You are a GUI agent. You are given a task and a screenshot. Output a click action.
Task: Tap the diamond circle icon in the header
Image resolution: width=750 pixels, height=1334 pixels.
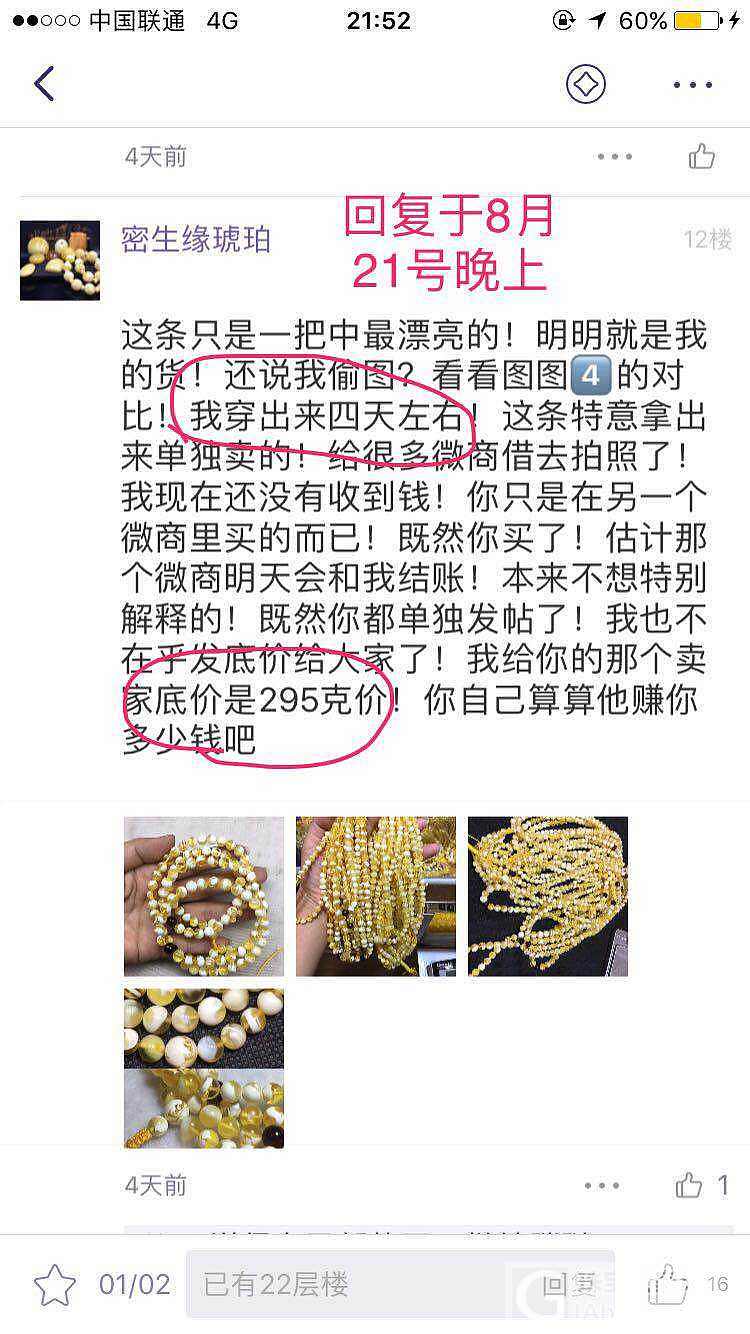586,85
